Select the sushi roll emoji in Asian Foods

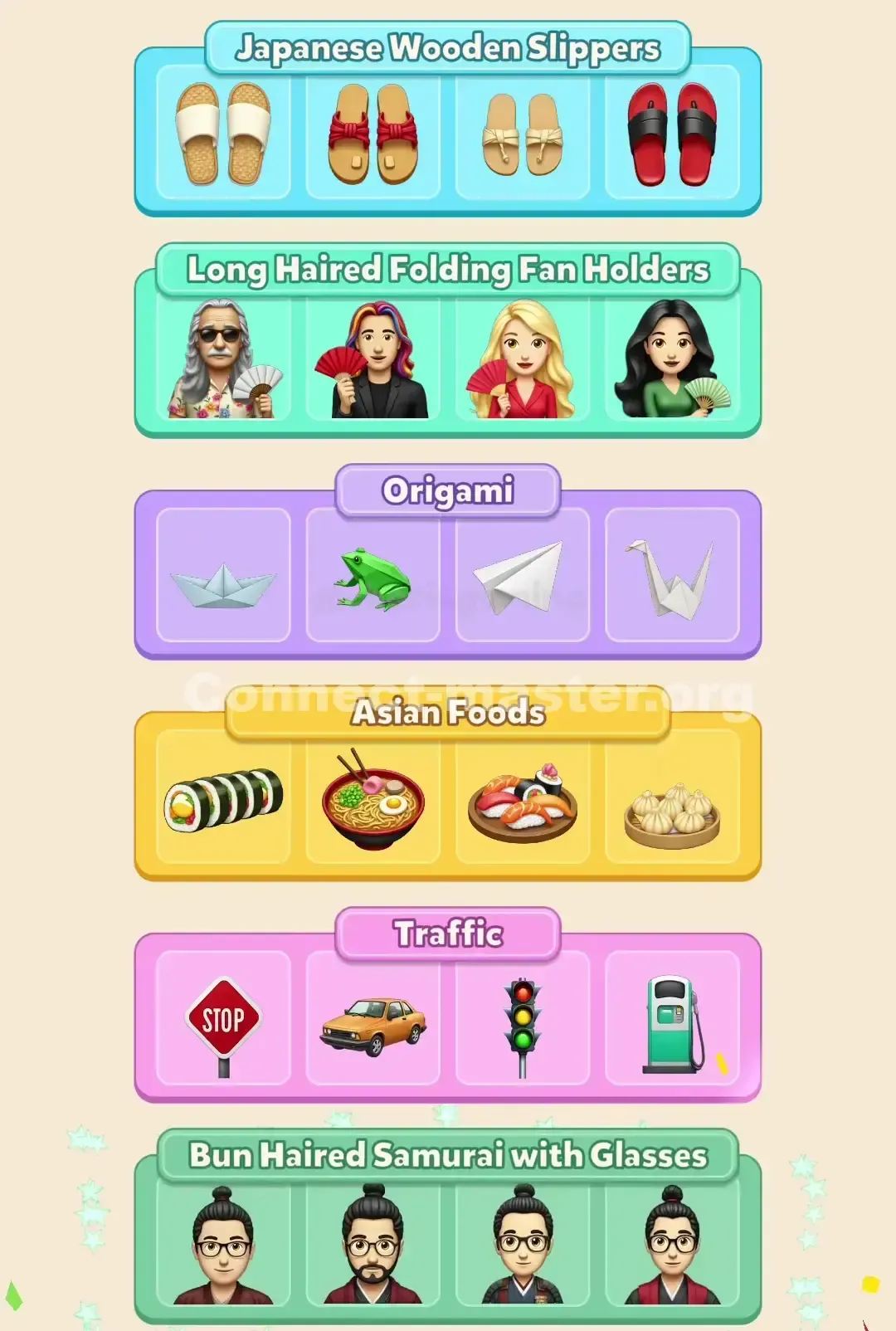click(x=222, y=798)
